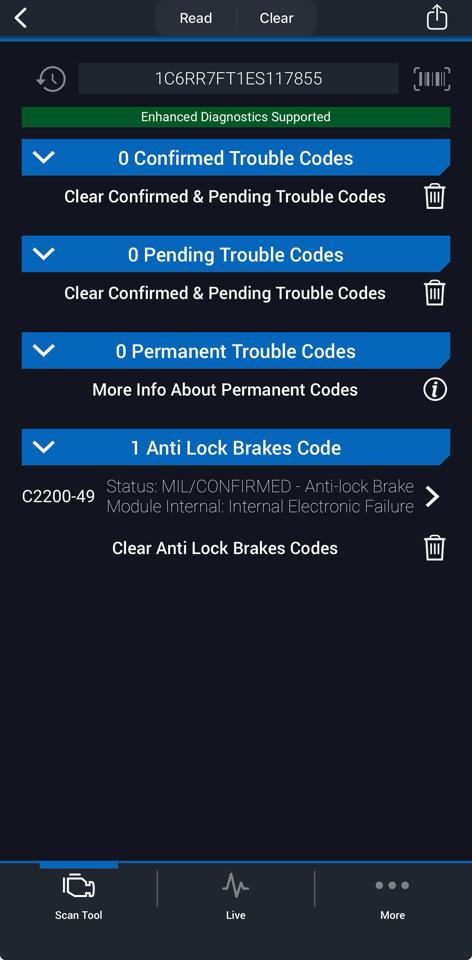The image size is (472, 960).
Task: Tap the Read button
Action: coord(196,18)
